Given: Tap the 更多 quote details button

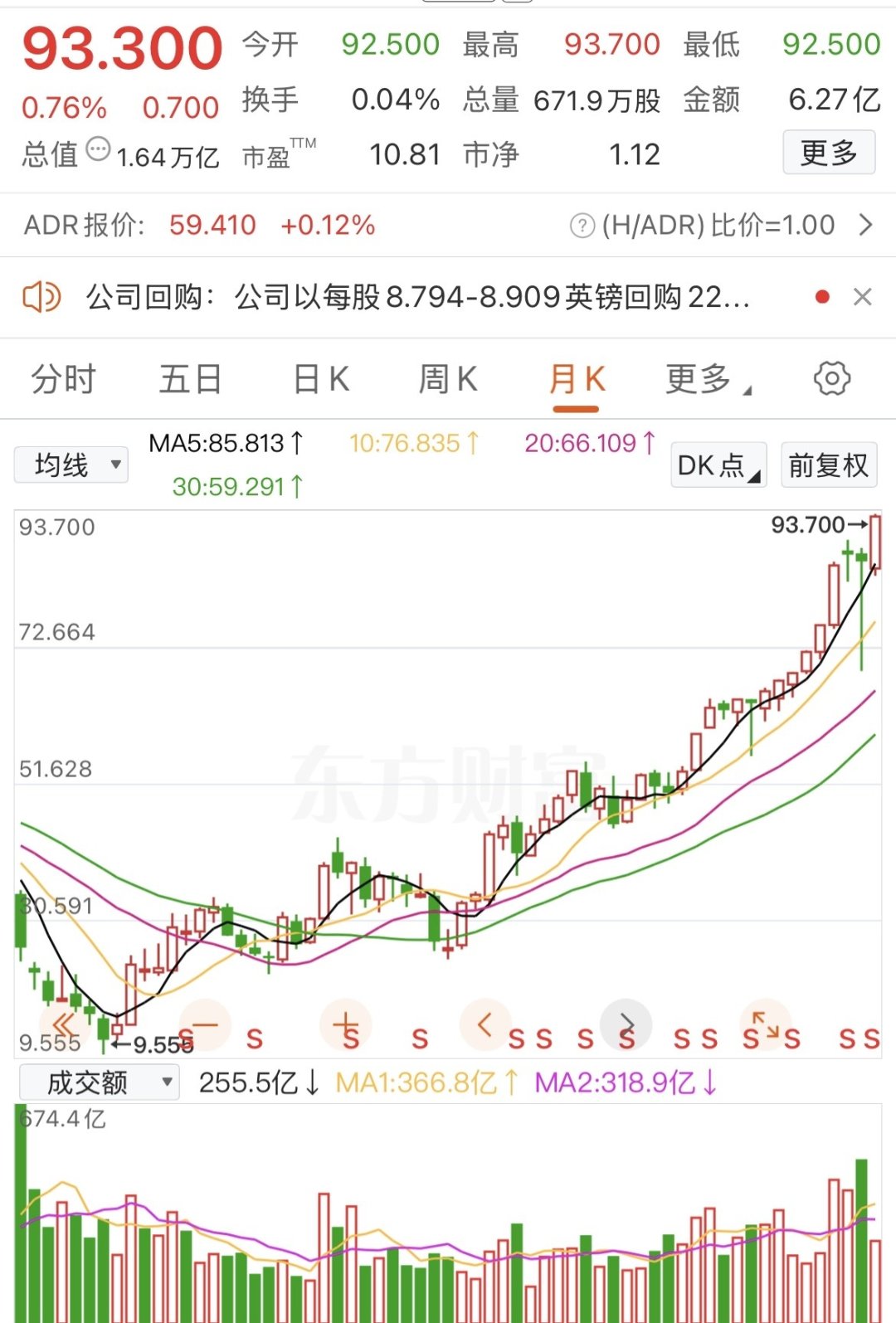Looking at the screenshot, I should 828,153.
